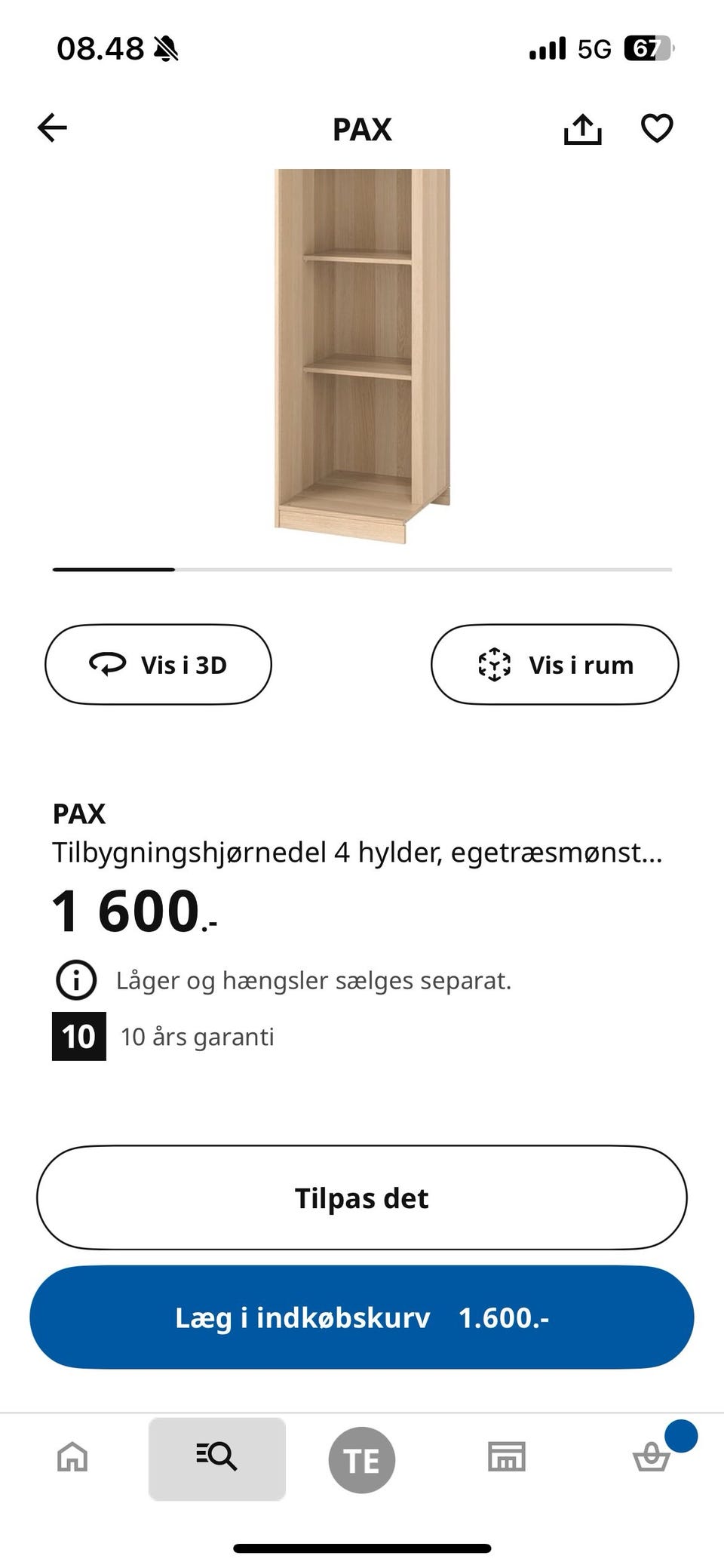Tap the Vis i rum AR icon
Viewport: 724px width, 1568px height.
click(495, 665)
